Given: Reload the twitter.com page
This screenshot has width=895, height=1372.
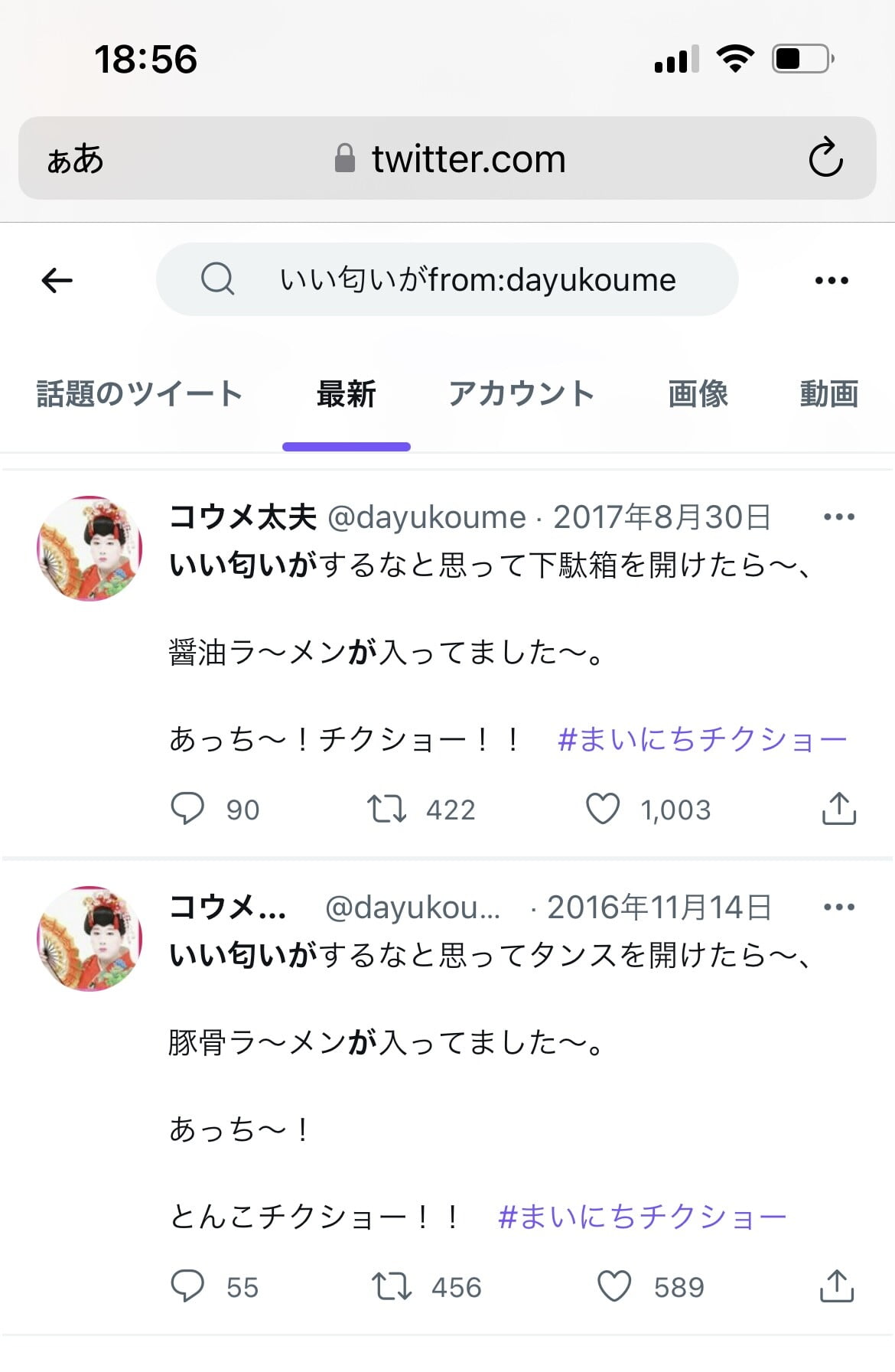Looking at the screenshot, I should pyautogui.click(x=825, y=158).
